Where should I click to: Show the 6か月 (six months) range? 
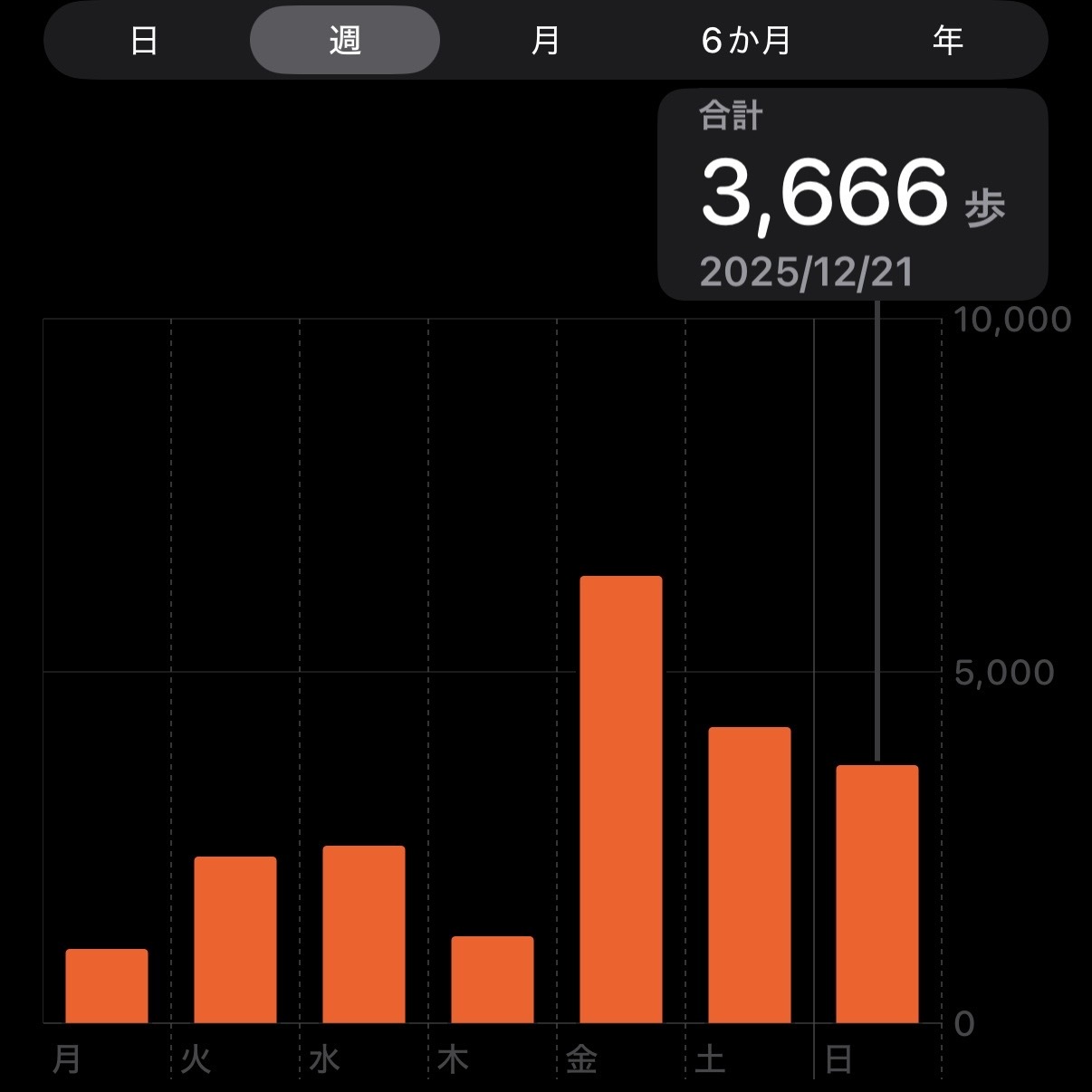(x=746, y=41)
